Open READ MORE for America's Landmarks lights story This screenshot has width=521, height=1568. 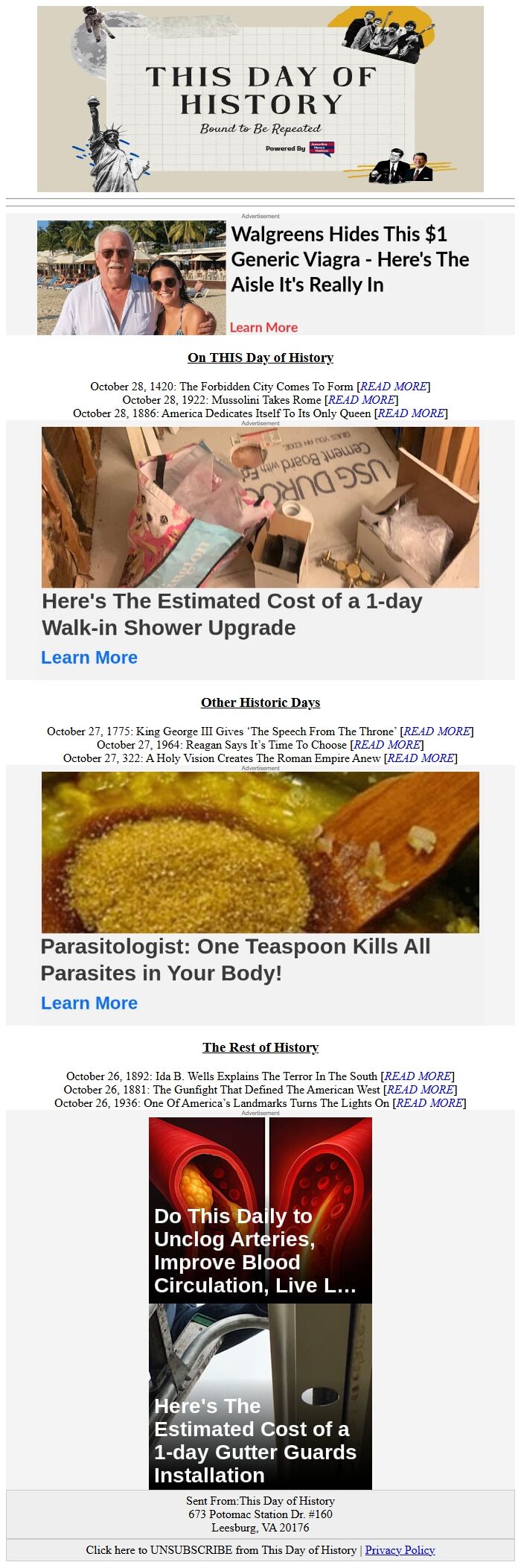(x=429, y=1103)
